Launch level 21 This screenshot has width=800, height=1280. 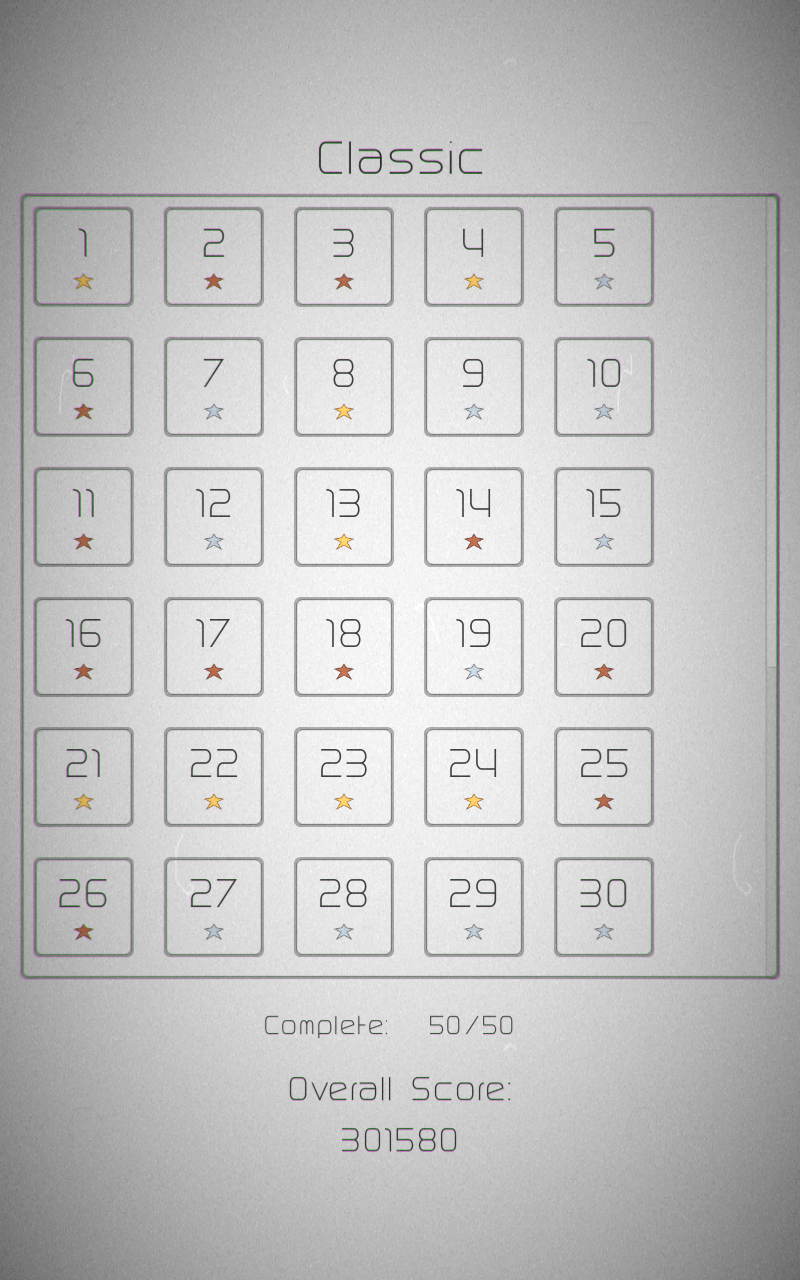(84, 777)
